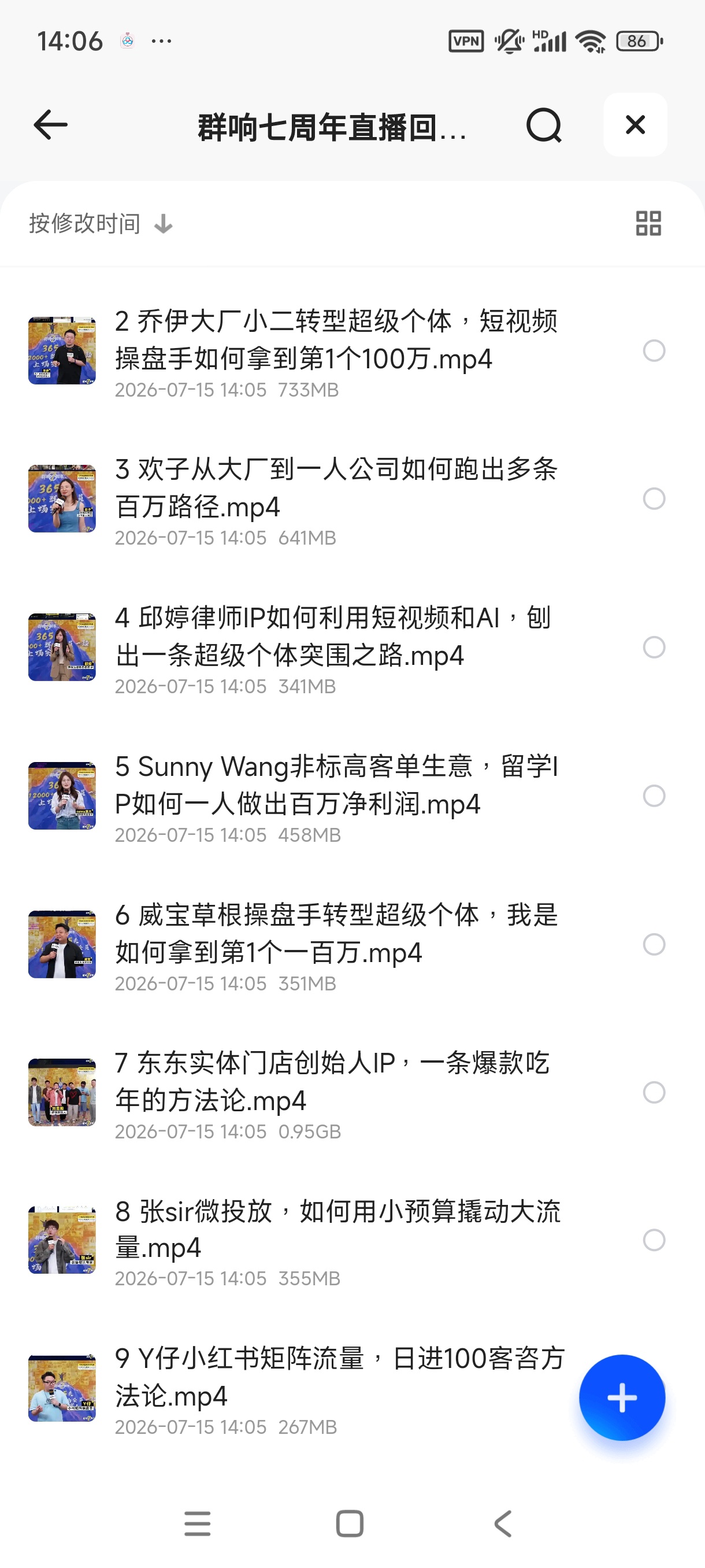Select the checkbox for 5 Sunny Wang video
The image size is (705, 1568).
coord(654,796)
